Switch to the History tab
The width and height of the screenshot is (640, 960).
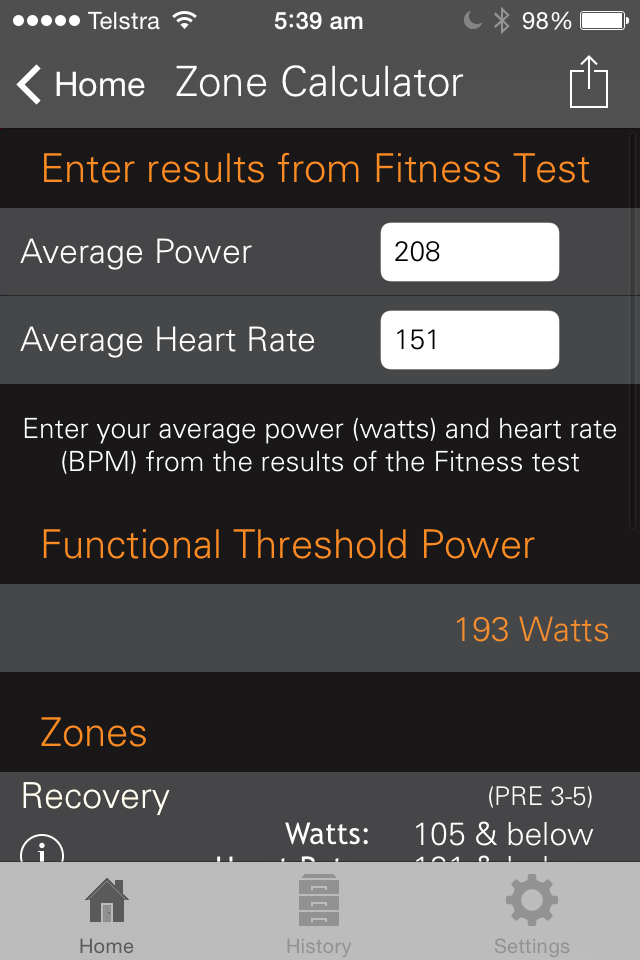(x=319, y=914)
